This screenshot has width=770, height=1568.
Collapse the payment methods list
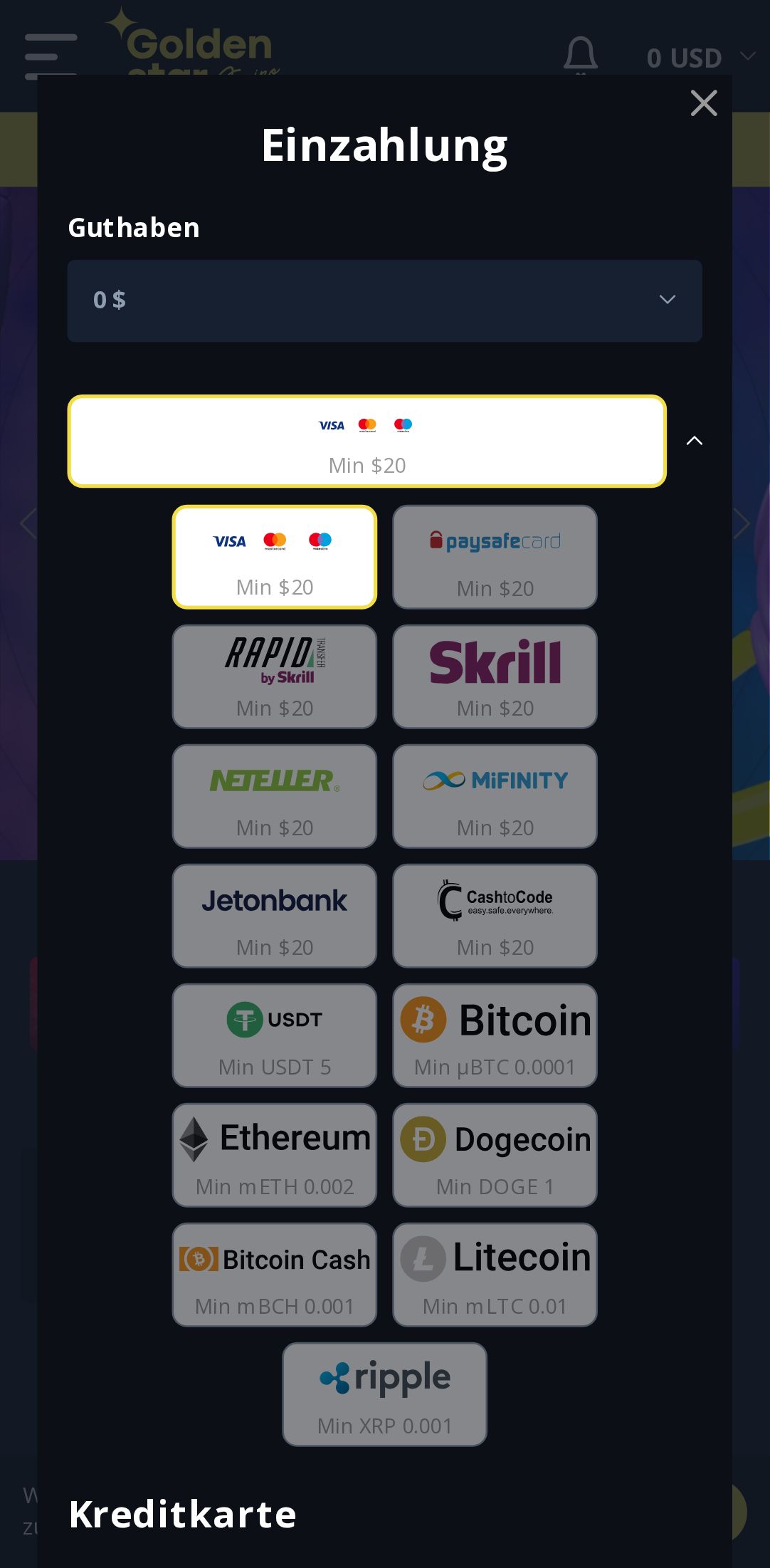pyautogui.click(x=694, y=441)
